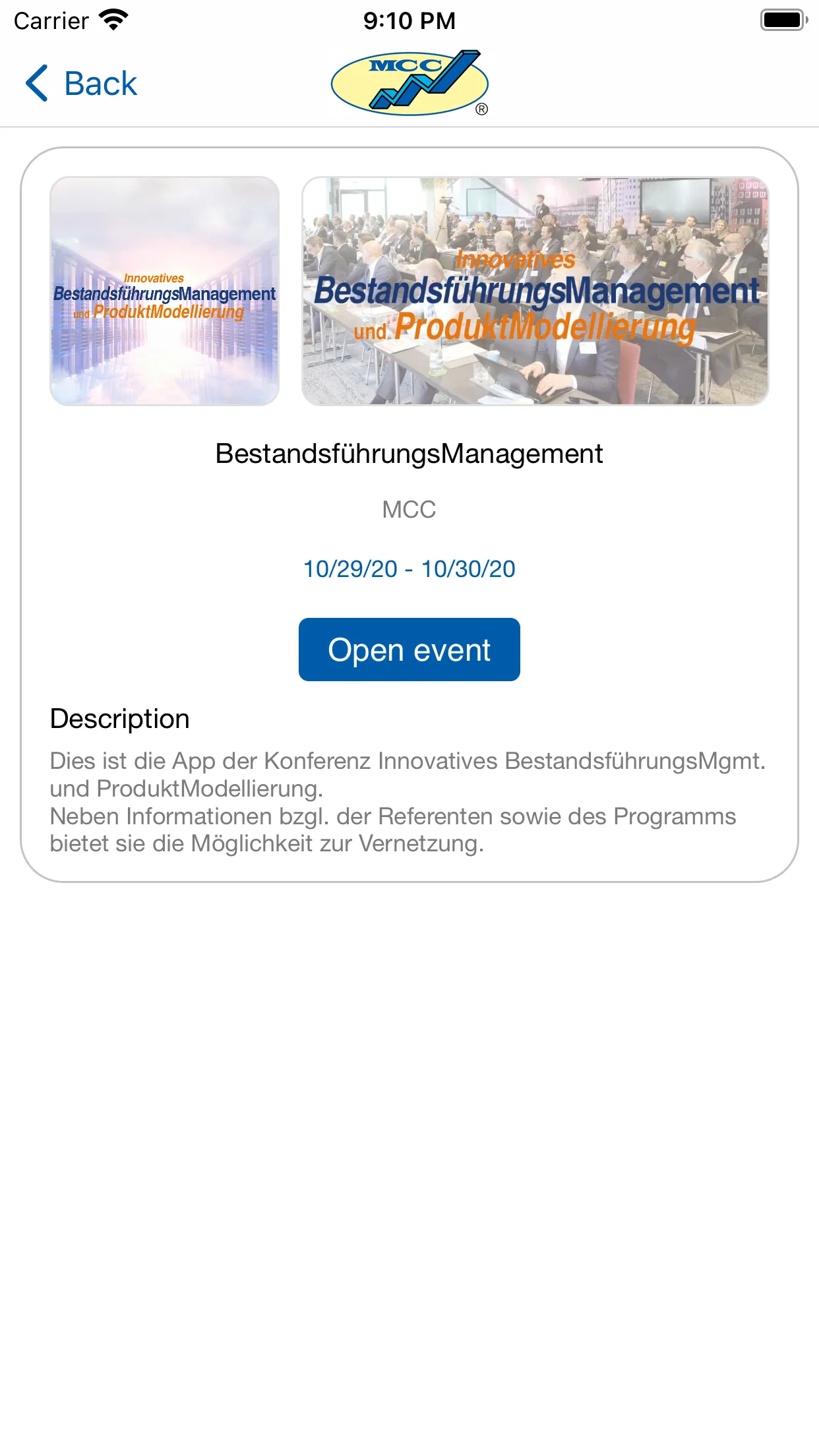Open the MCC logo at screen top
The image size is (819, 1456).
[409, 82]
